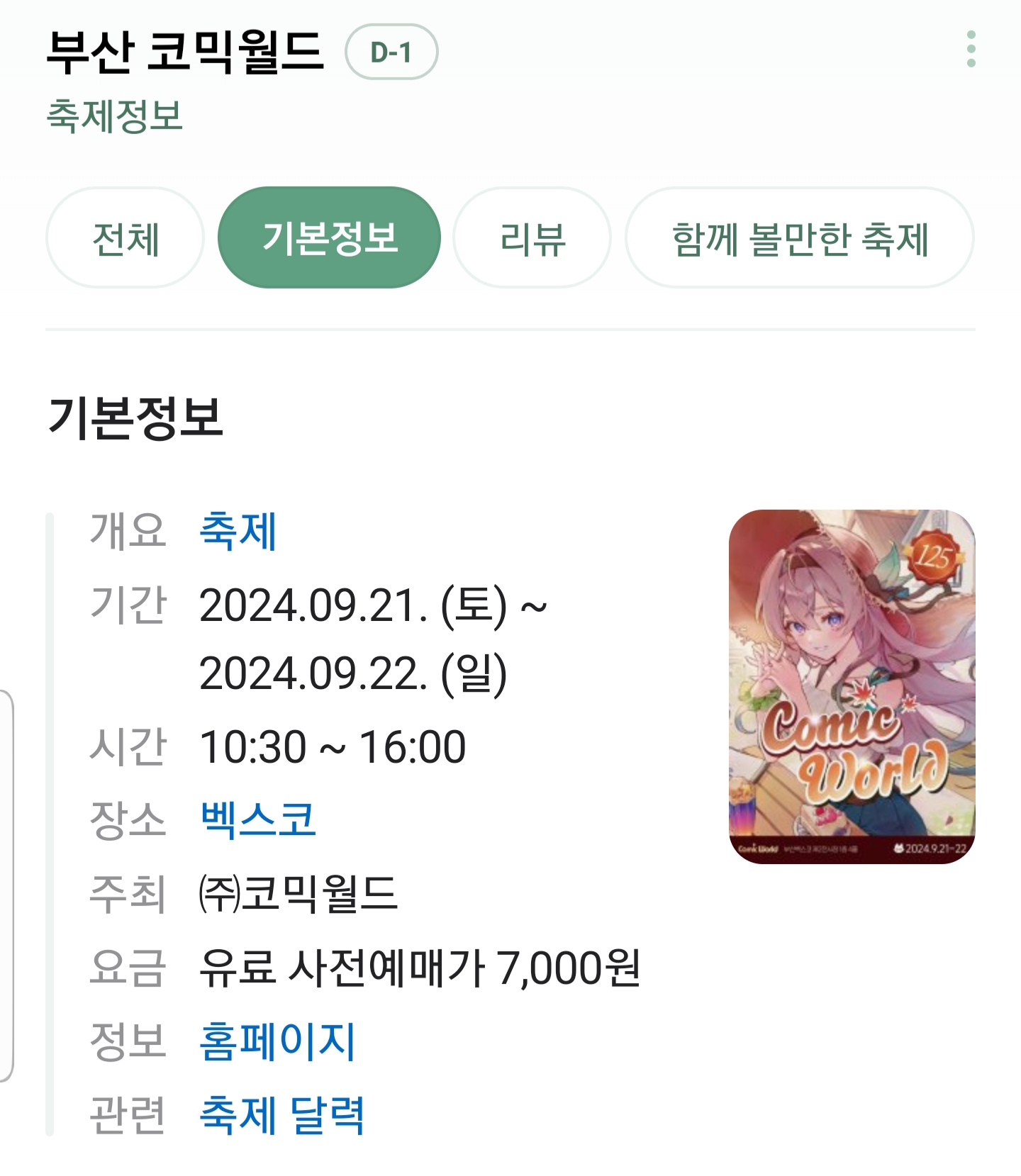Switch to the 전체 tab
The image size is (1021, 1176).
coord(125,238)
